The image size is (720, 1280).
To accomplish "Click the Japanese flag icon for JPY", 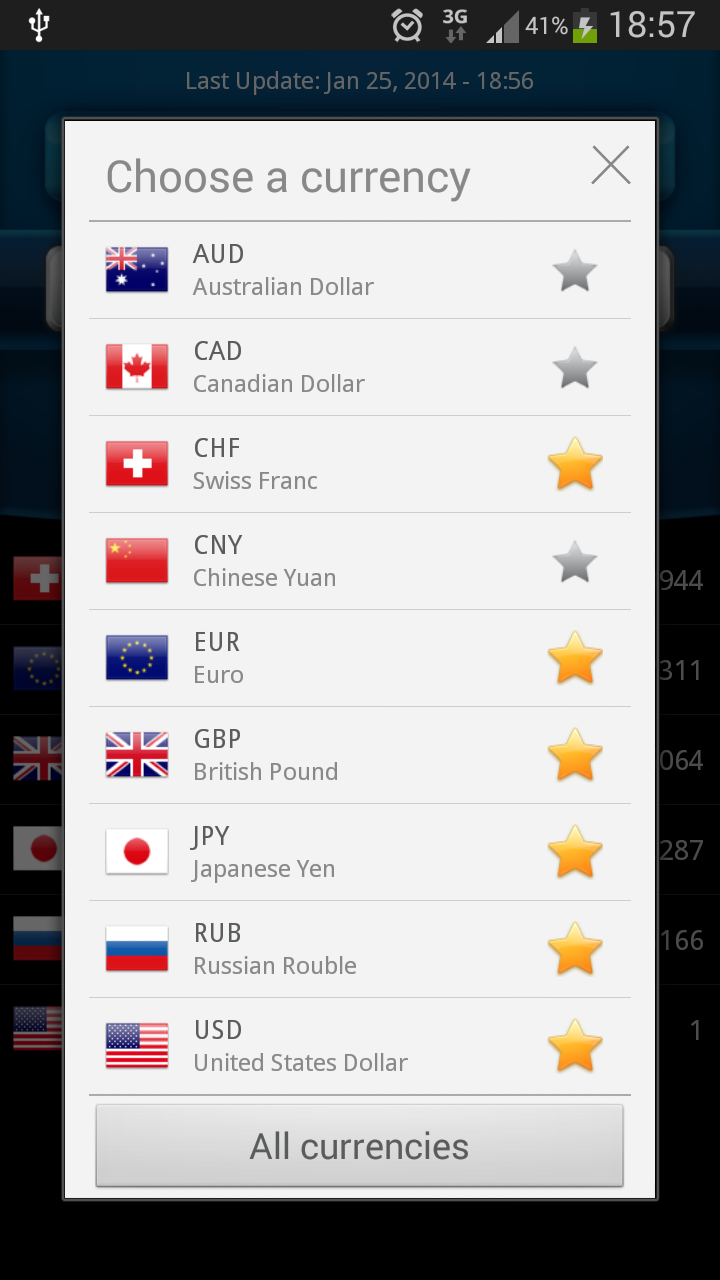I will 137,852.
